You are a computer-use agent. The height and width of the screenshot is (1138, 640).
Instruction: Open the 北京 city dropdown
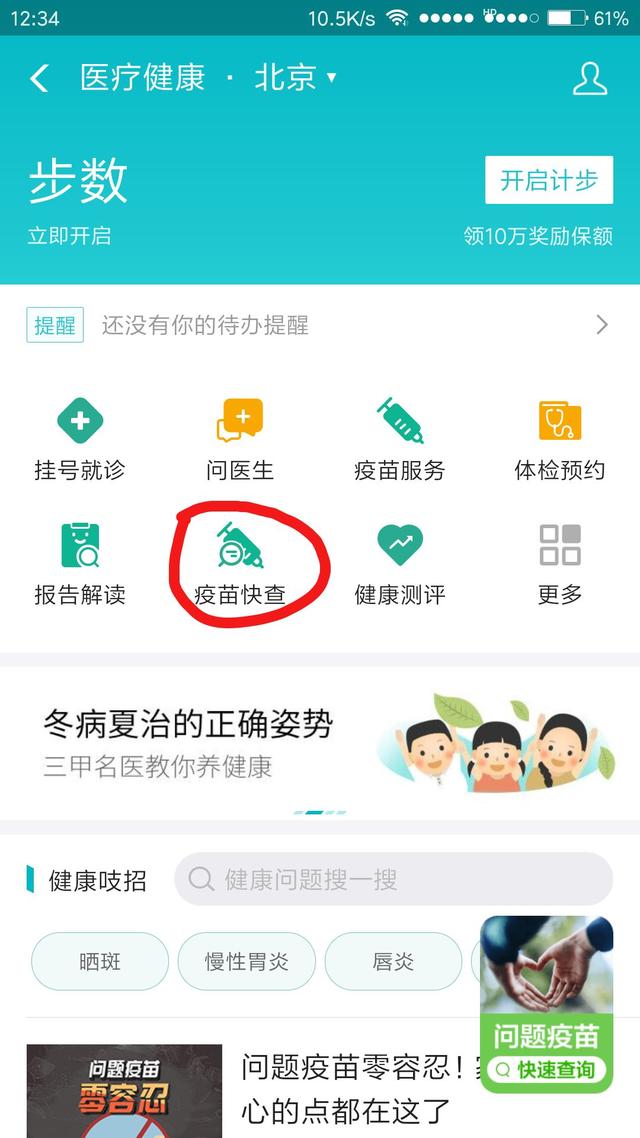pos(295,78)
